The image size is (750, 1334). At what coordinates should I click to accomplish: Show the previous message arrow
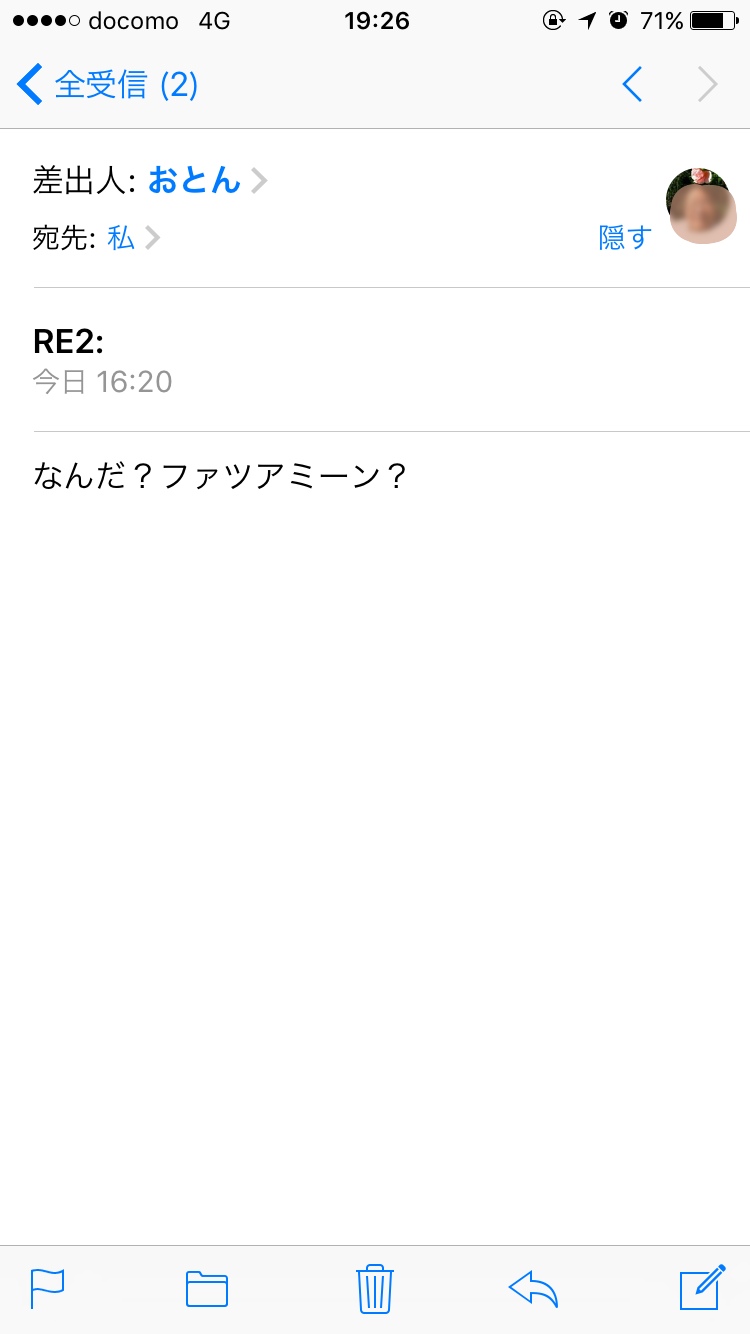point(632,86)
